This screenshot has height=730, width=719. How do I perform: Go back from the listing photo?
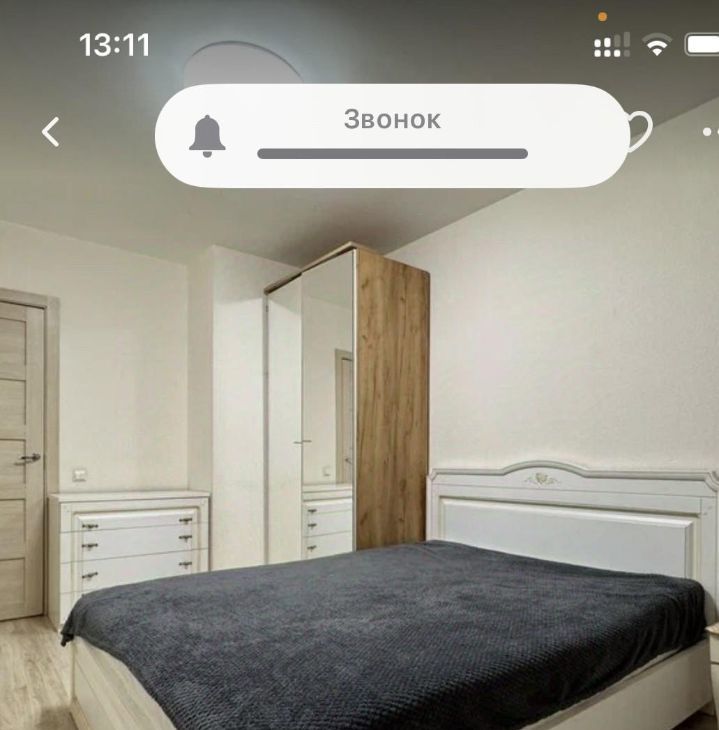click(x=51, y=132)
